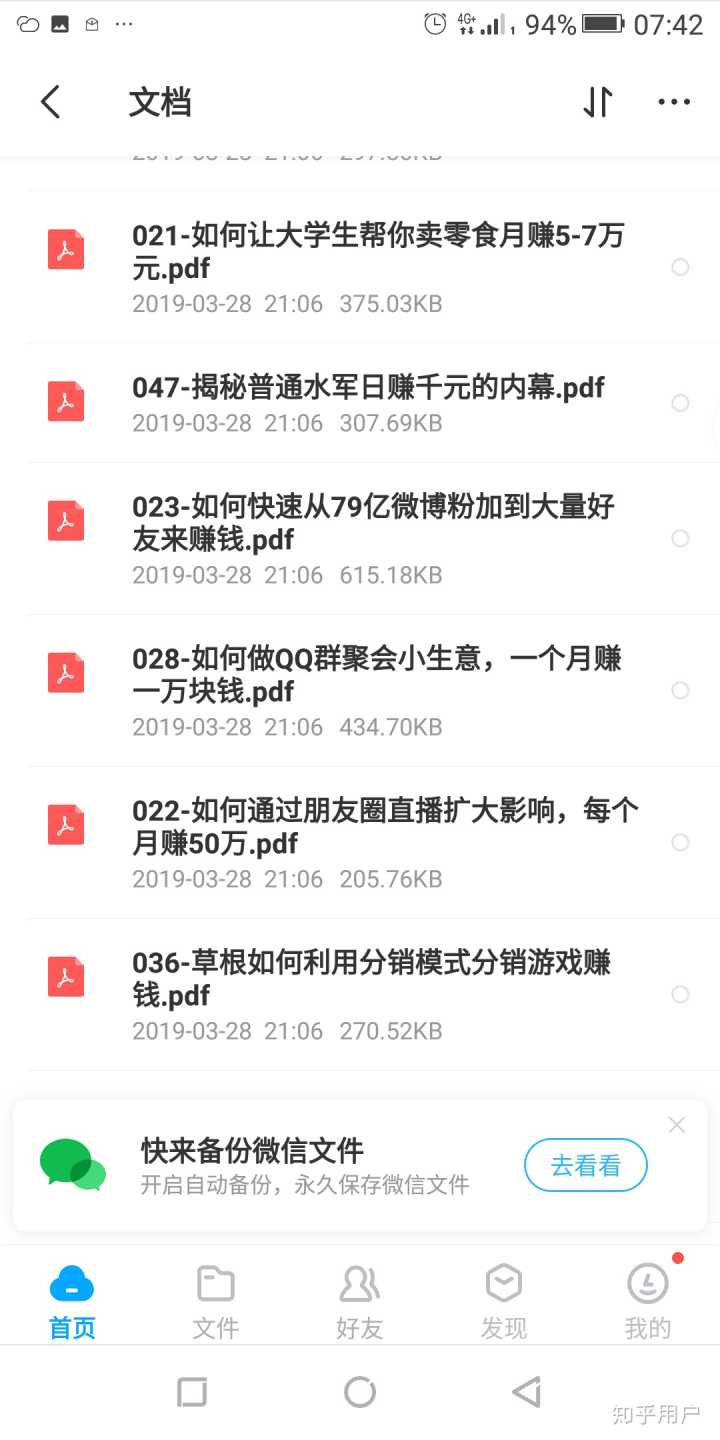Image resolution: width=720 pixels, height=1440 pixels.
Task: Dismiss the 快来备份微信文件 banner
Action: pyautogui.click(x=677, y=1125)
